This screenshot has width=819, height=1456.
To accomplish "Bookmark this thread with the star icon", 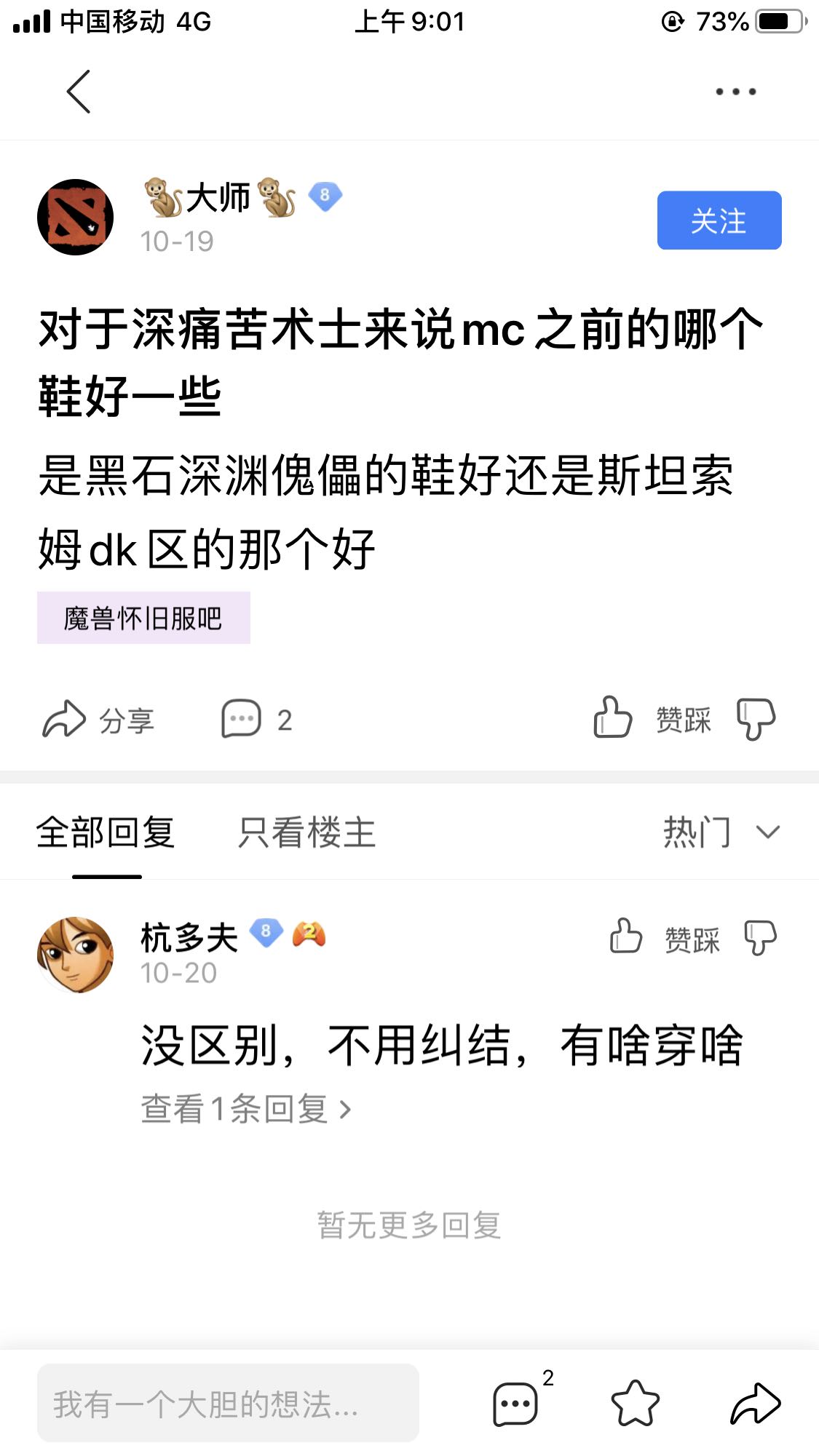I will pos(635,1403).
